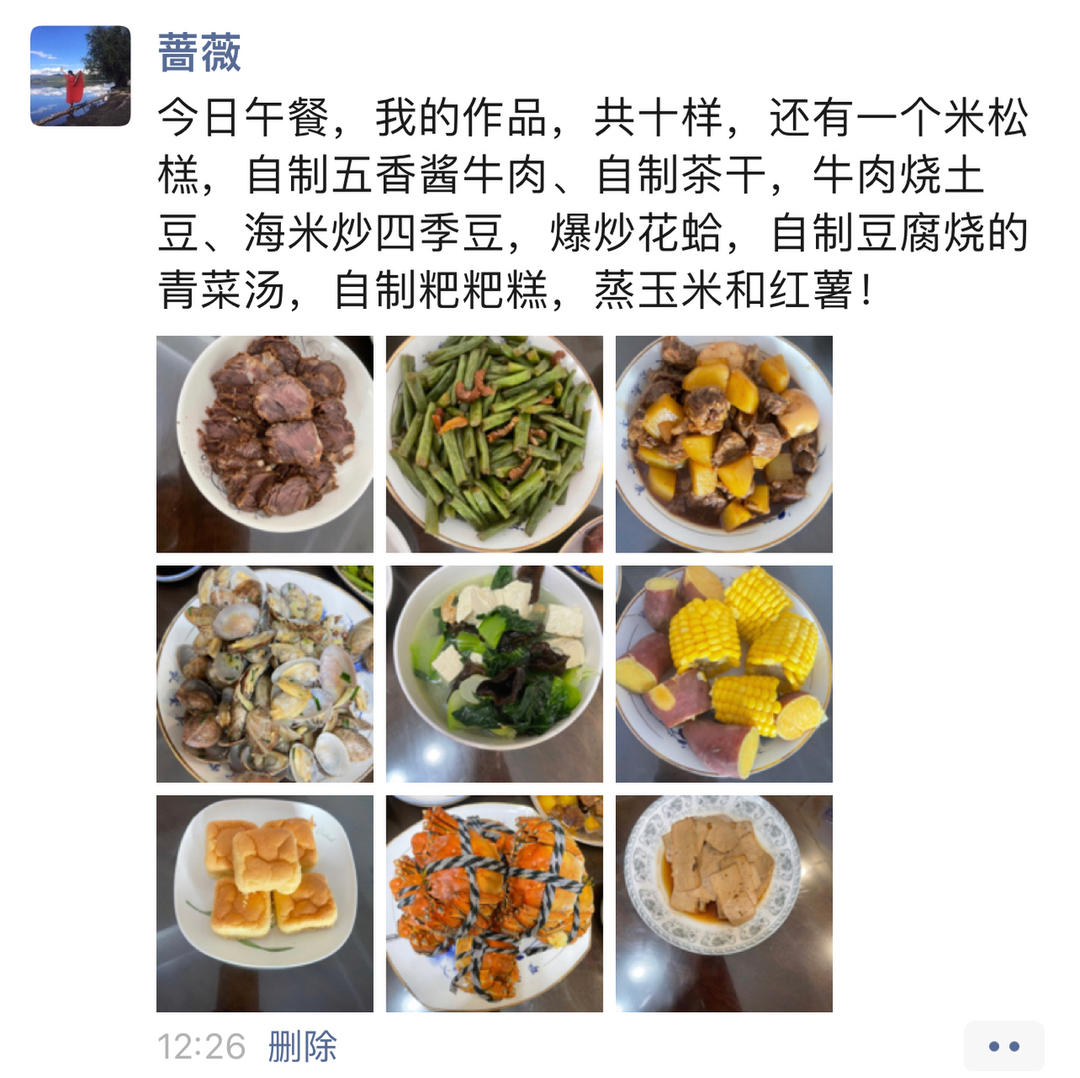This screenshot has width=1080, height=1078.
Task: Open the tofu vegetable soup photo
Action: [494, 674]
